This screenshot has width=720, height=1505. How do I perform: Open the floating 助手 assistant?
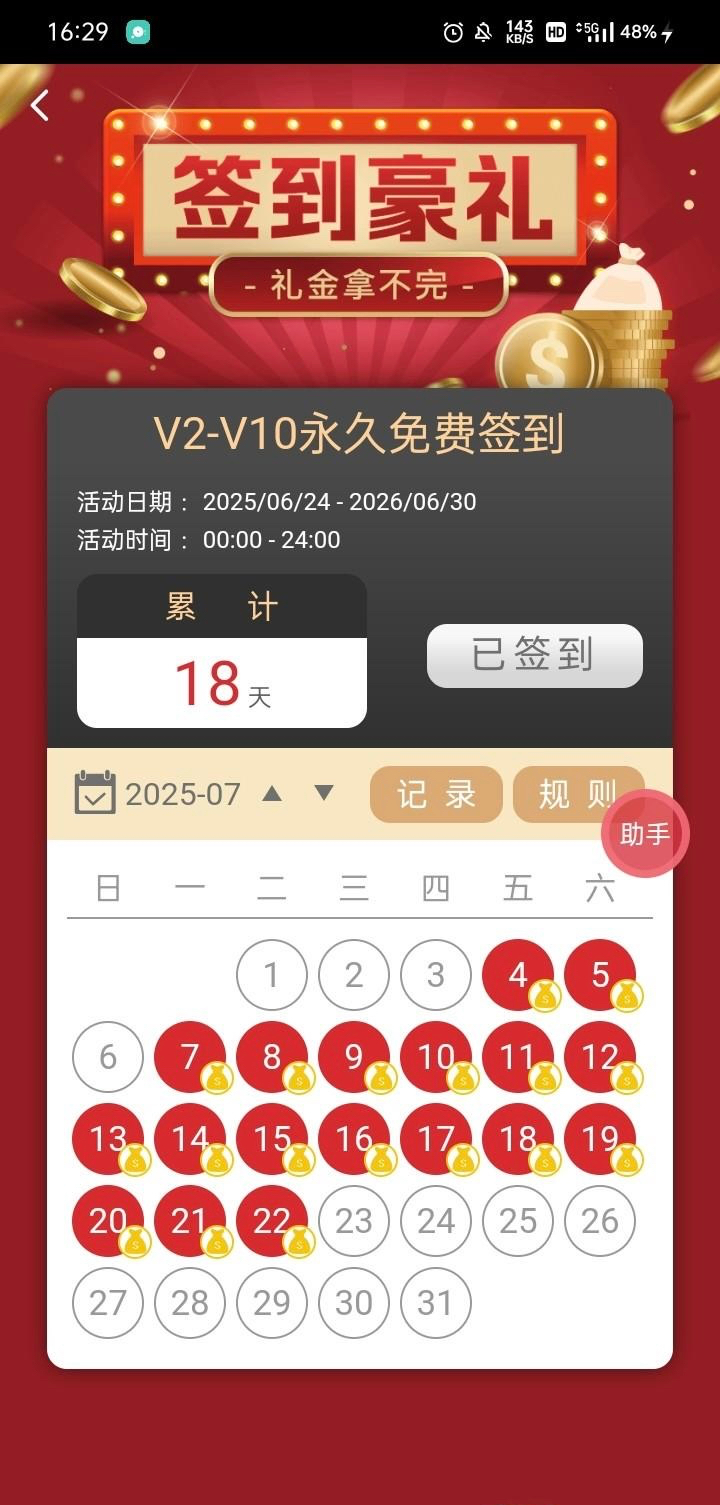[x=645, y=833]
